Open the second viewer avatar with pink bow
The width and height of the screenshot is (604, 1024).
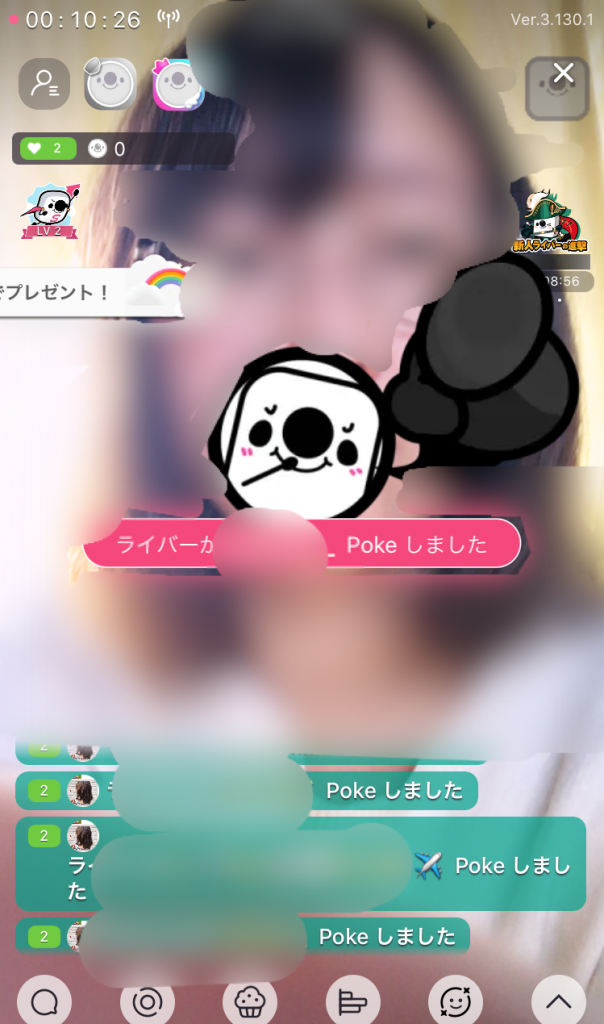pos(177,84)
